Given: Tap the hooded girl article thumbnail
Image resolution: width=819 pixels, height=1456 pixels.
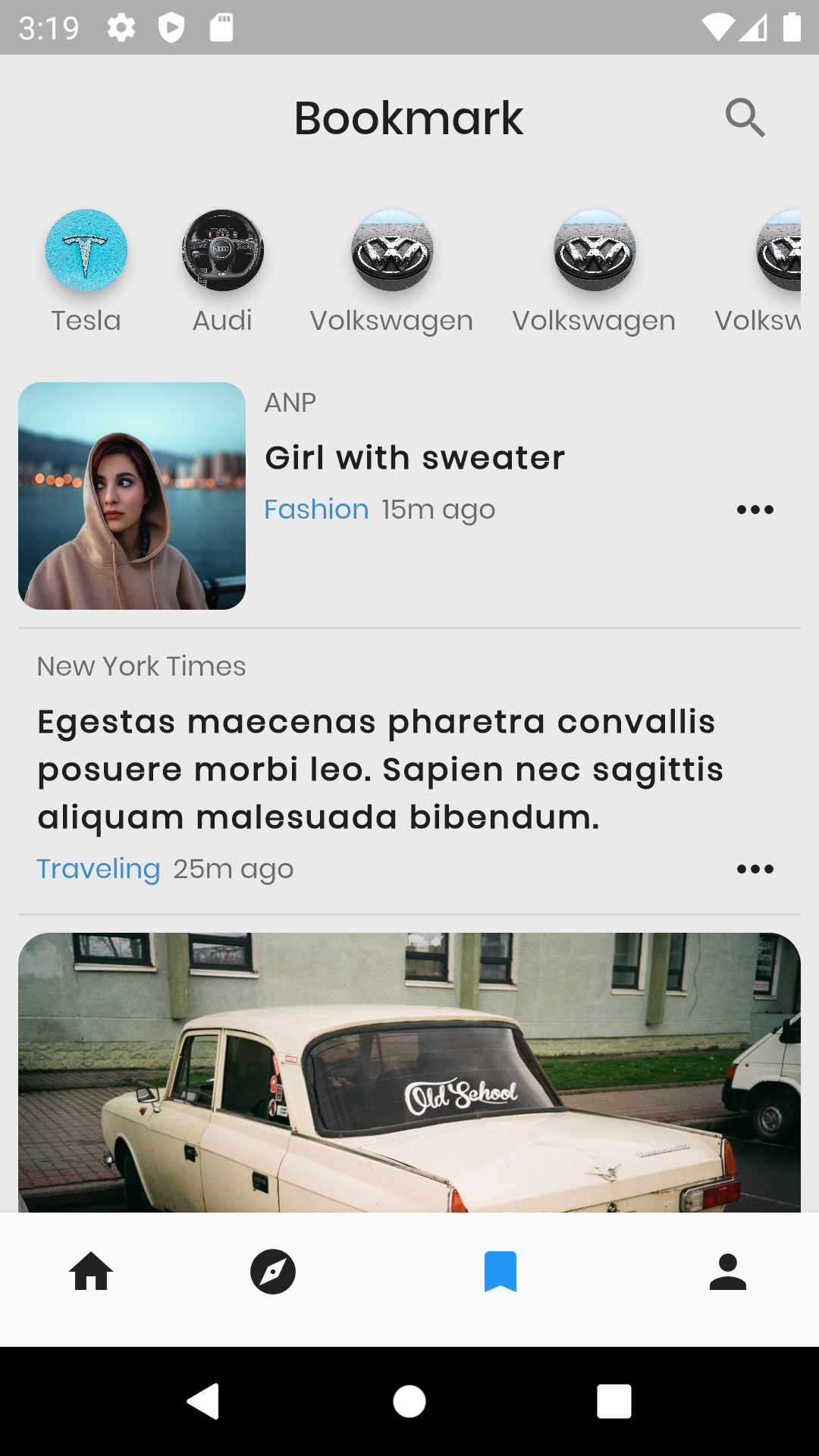Looking at the screenshot, I should (x=131, y=495).
